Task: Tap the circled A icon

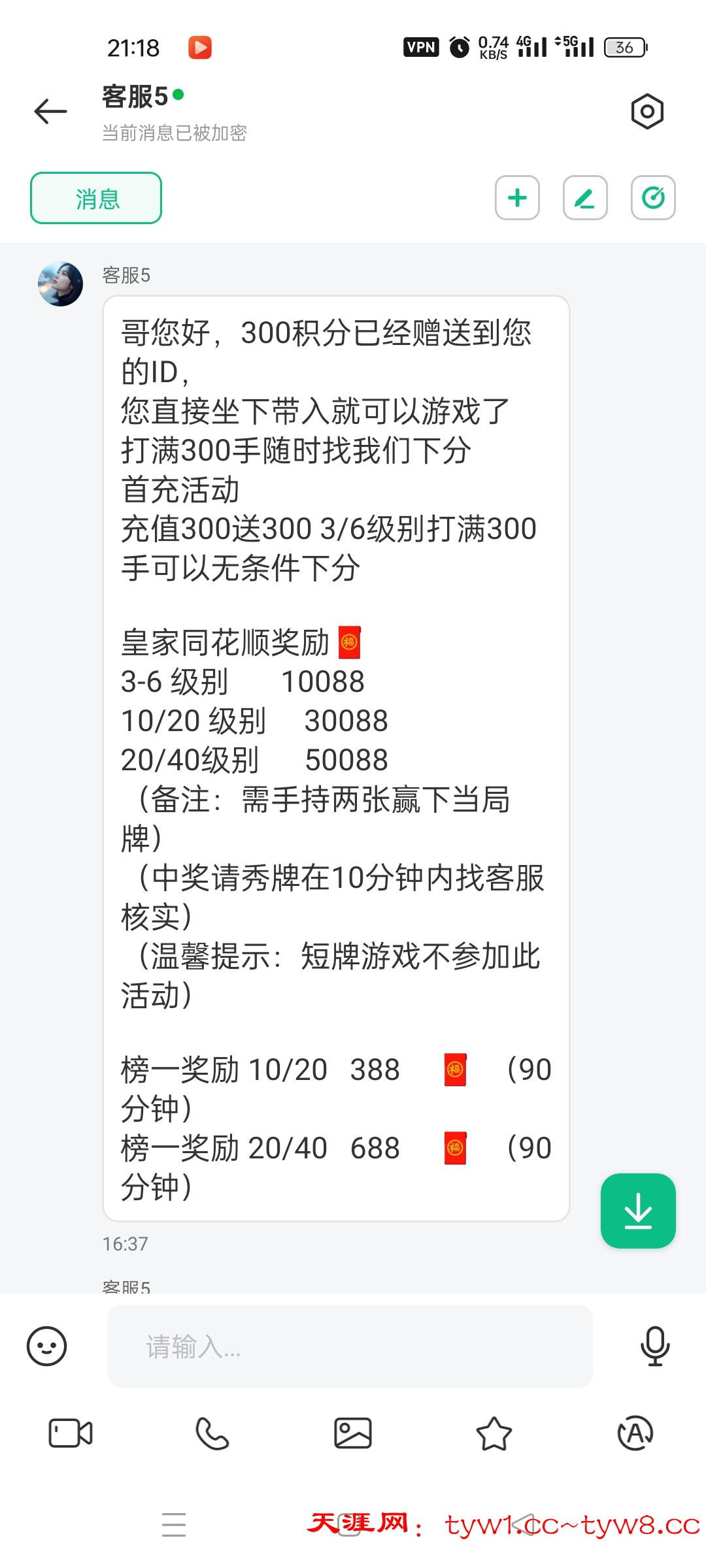Action: (x=635, y=1433)
